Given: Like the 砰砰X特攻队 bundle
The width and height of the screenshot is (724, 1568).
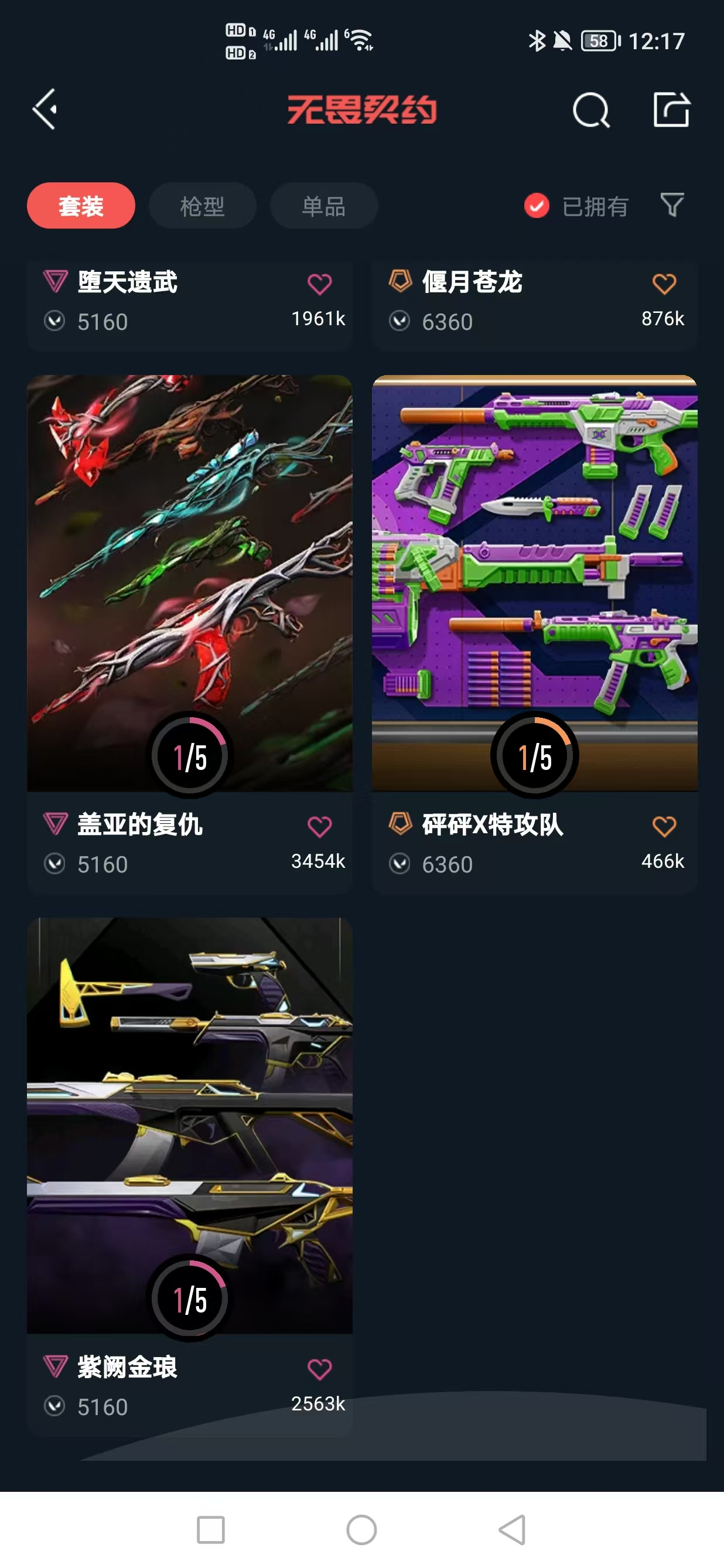Looking at the screenshot, I should 664,827.
